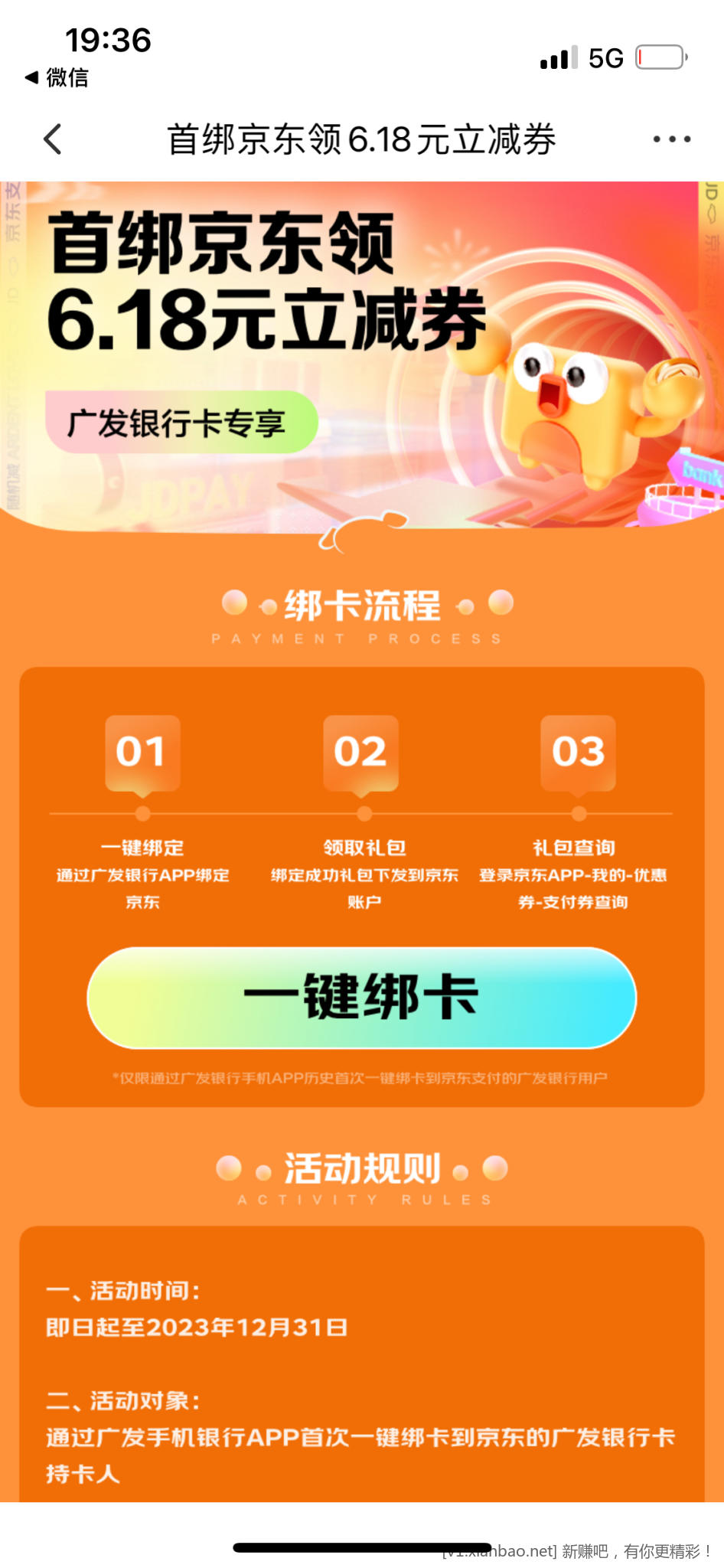Open the three-dot overflow menu
The image size is (724, 1568).
[672, 139]
